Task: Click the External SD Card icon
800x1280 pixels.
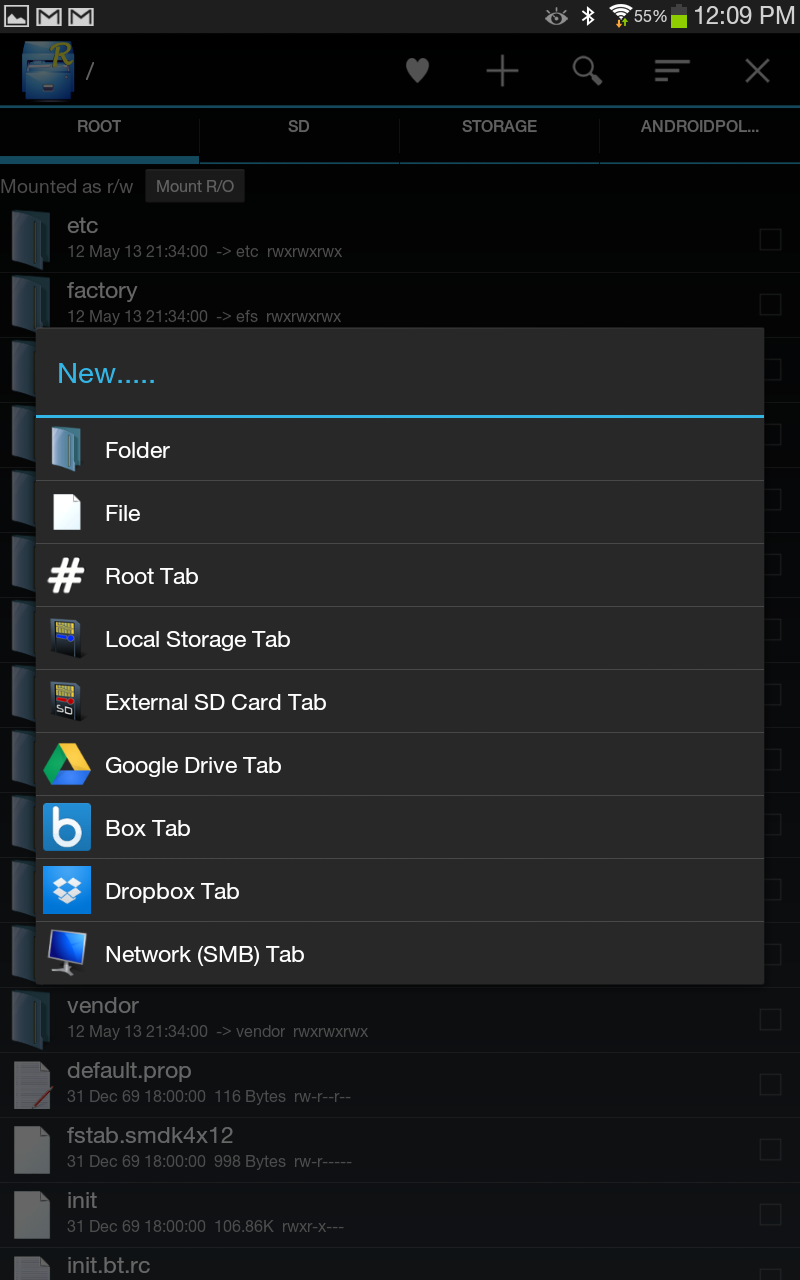Action: pos(65,701)
